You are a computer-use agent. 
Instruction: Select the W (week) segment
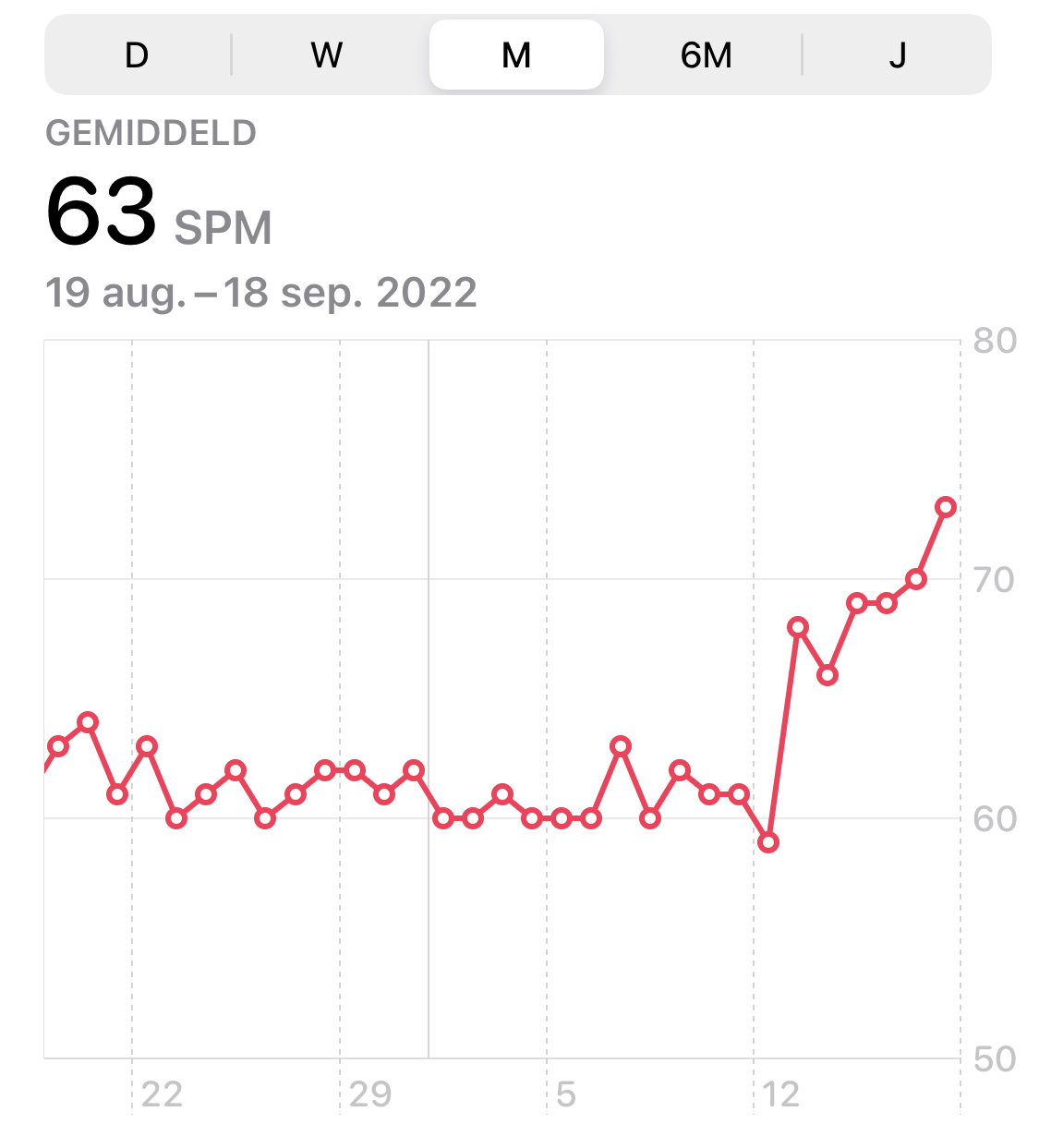click(x=327, y=55)
